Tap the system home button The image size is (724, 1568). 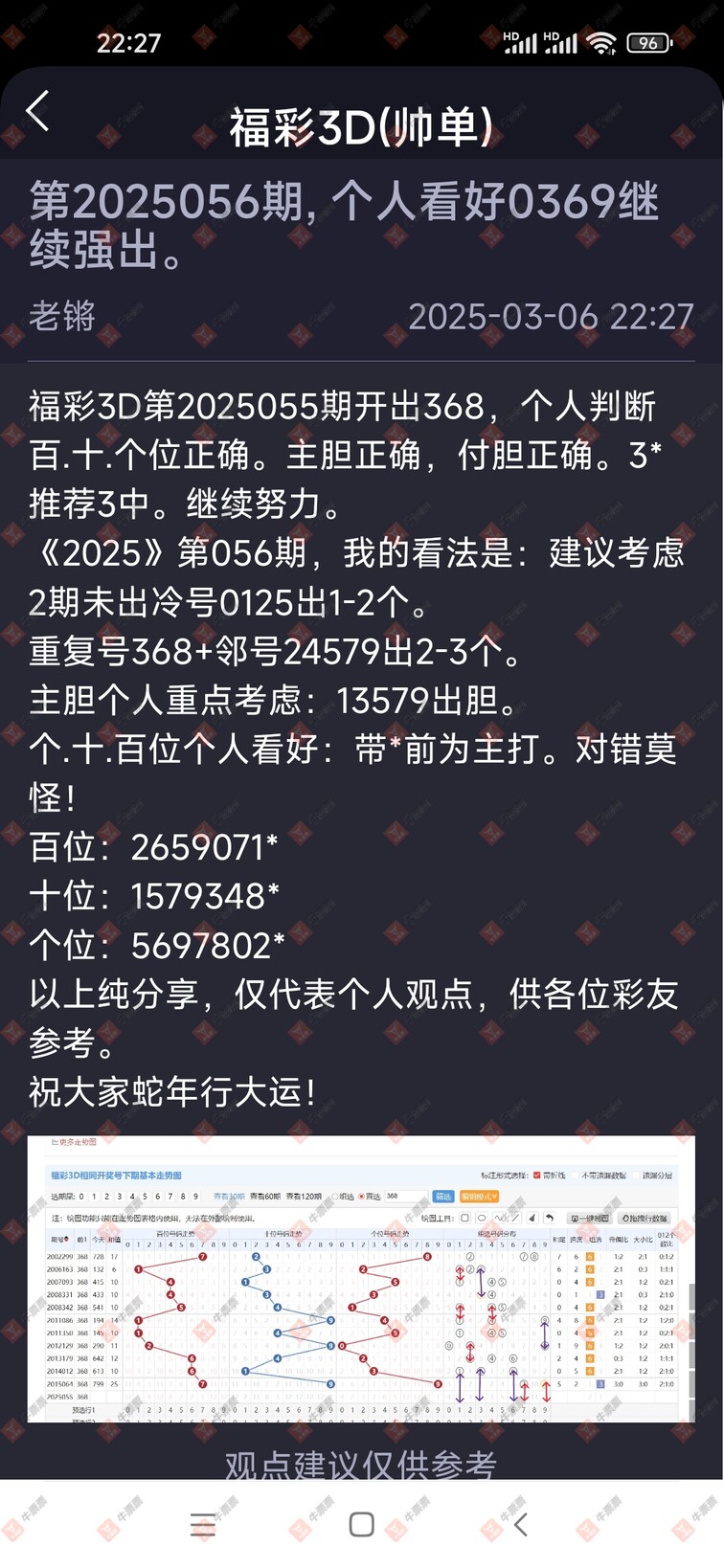coord(362,1525)
